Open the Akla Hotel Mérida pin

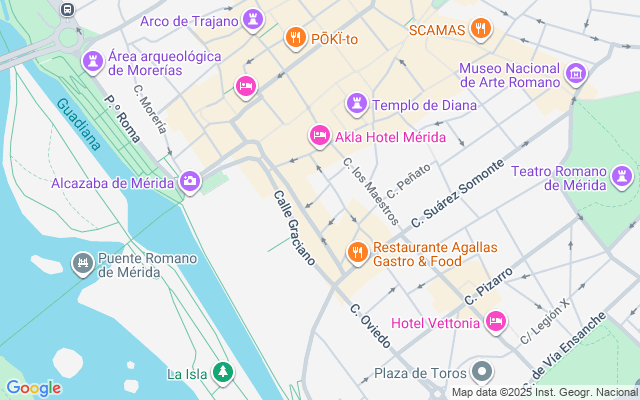[320, 136]
